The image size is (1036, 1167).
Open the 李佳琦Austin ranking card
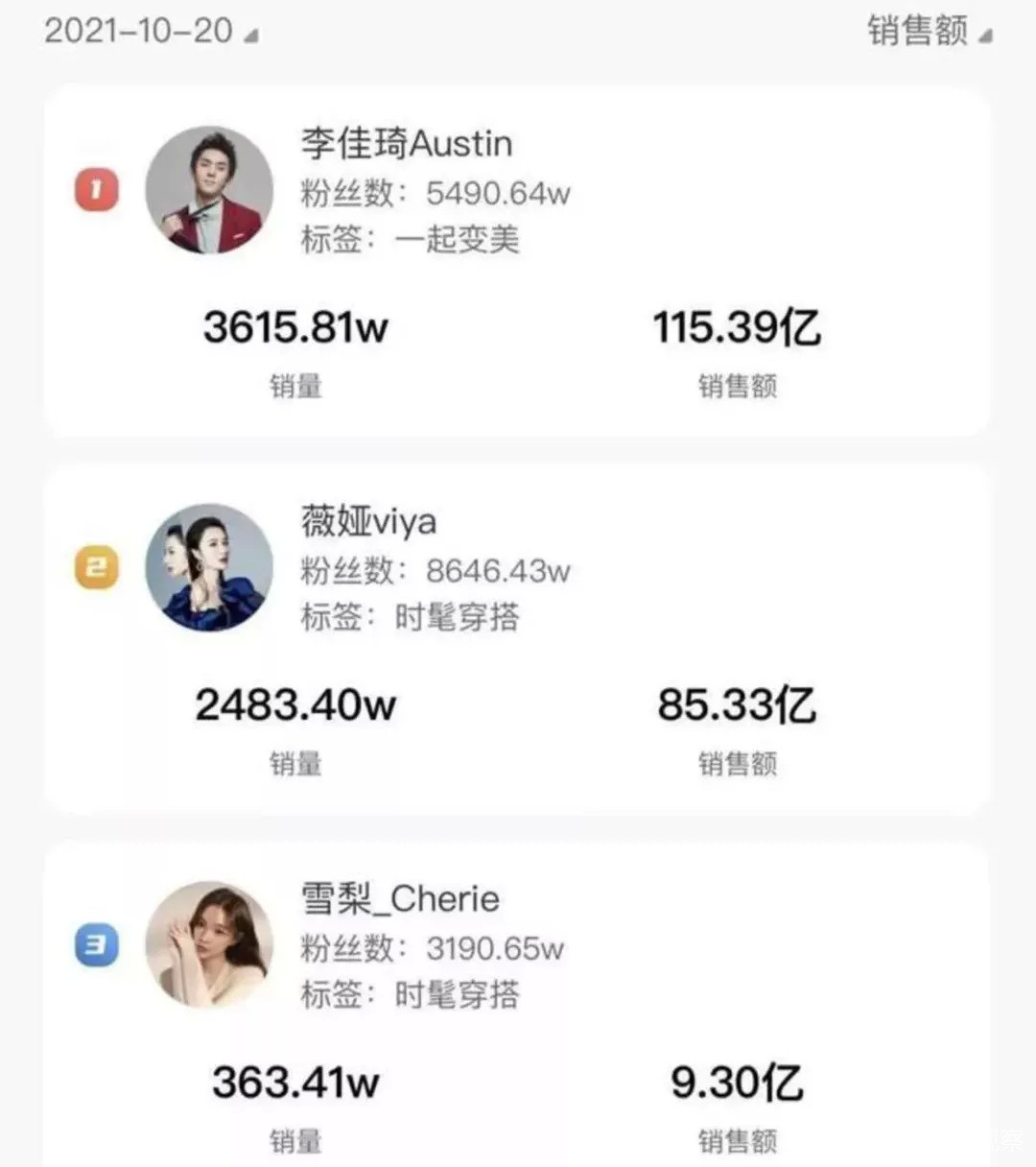[x=516, y=259]
